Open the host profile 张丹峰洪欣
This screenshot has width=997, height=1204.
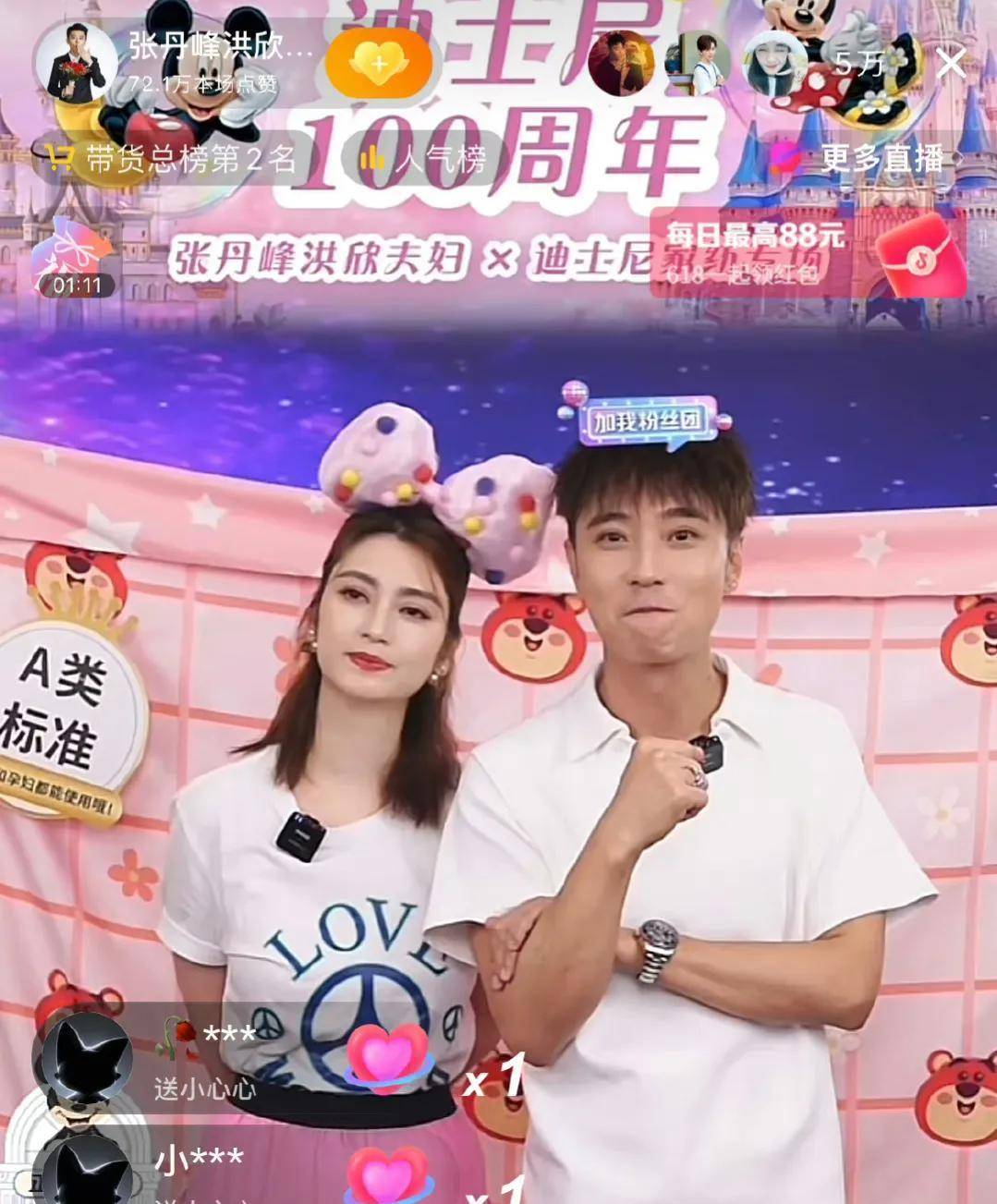pyautogui.click(x=77, y=64)
